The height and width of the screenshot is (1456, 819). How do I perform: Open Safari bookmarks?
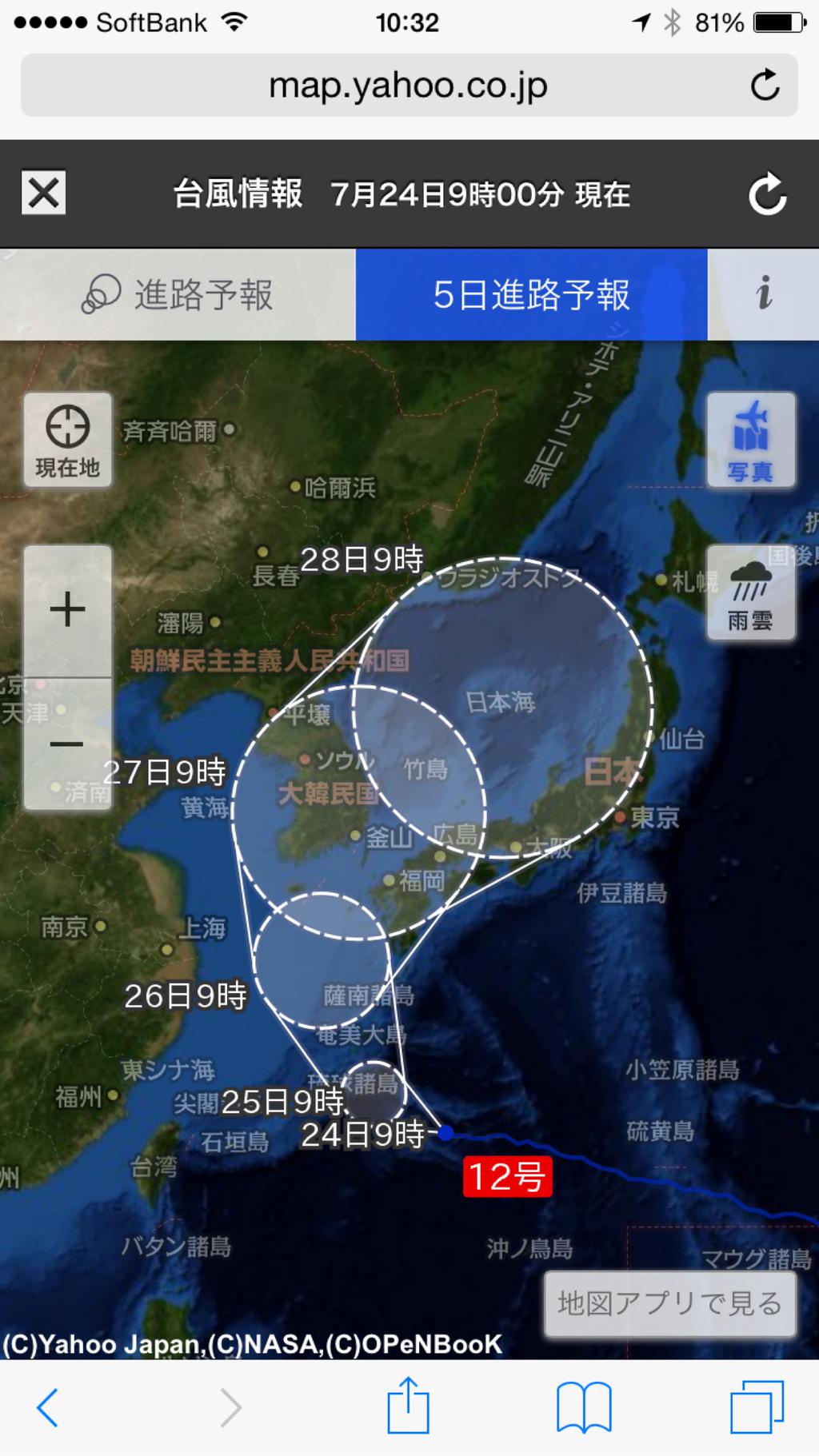point(584,1407)
